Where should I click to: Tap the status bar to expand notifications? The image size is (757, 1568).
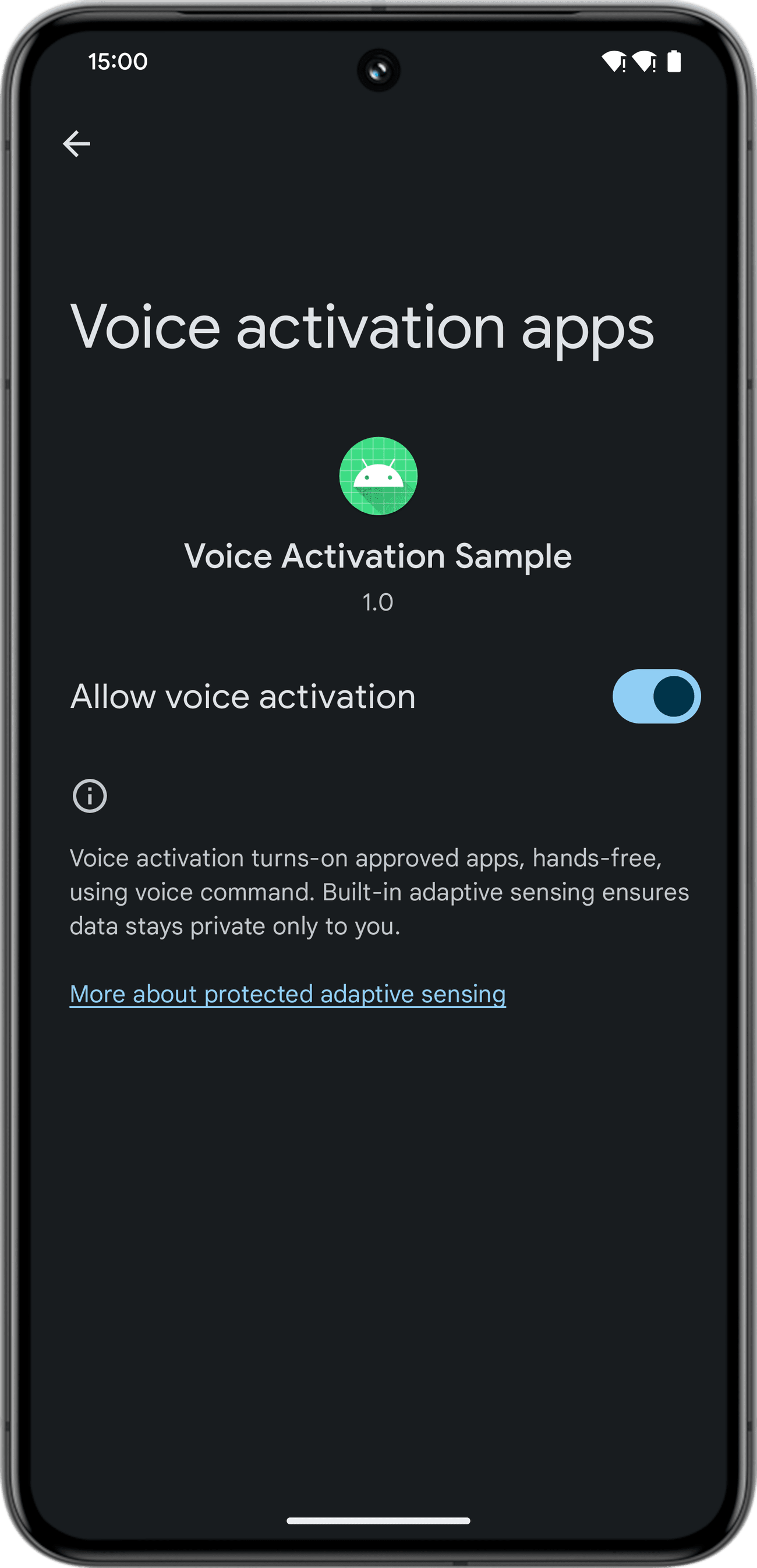pos(377,61)
